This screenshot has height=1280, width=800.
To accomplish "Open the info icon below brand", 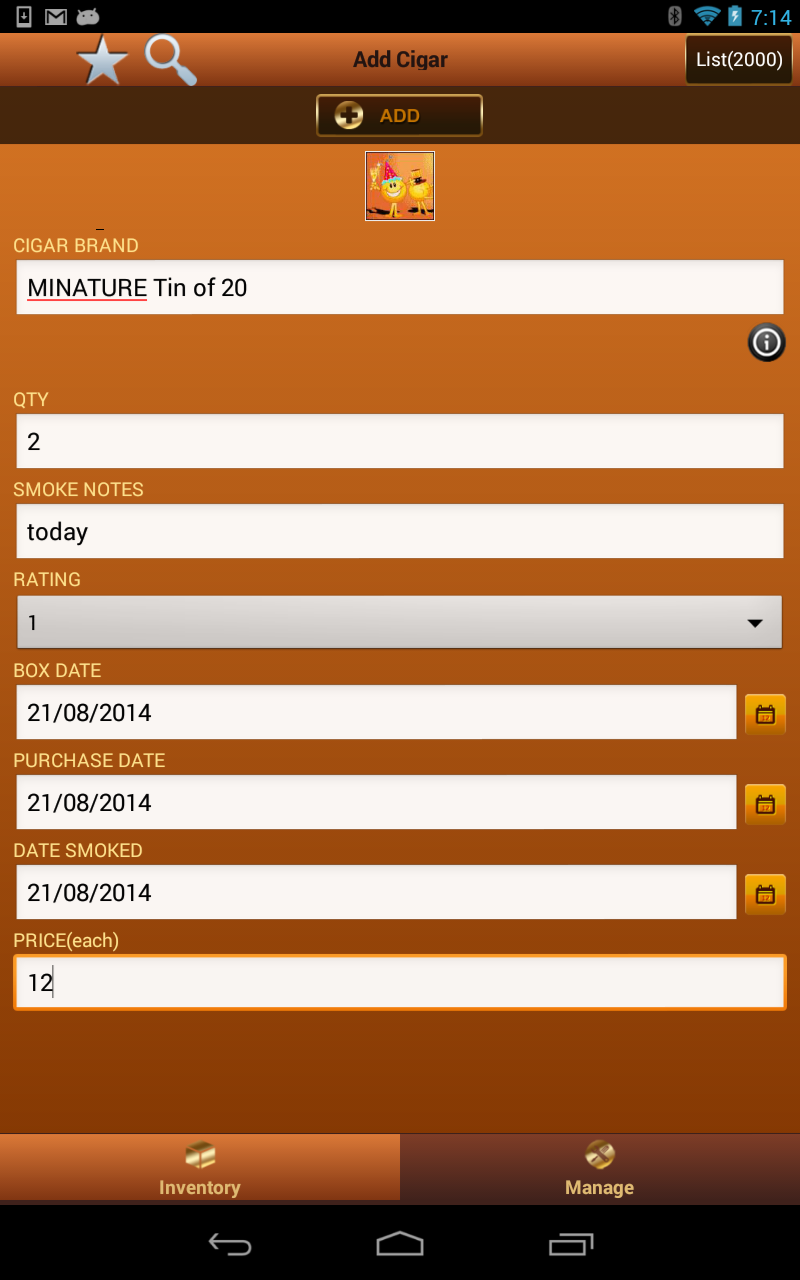I will [x=766, y=343].
